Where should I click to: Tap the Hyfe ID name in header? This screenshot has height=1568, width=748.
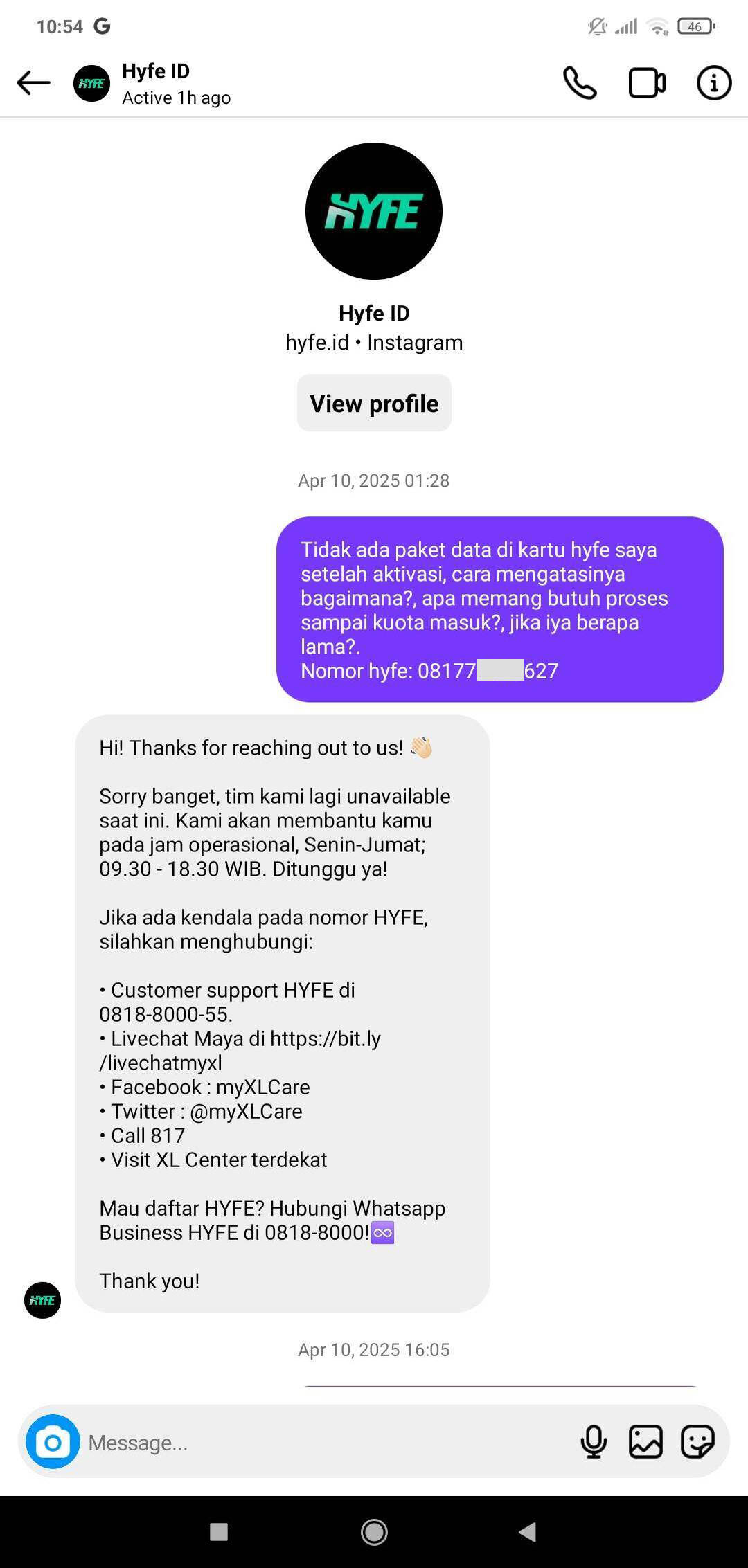[x=156, y=71]
